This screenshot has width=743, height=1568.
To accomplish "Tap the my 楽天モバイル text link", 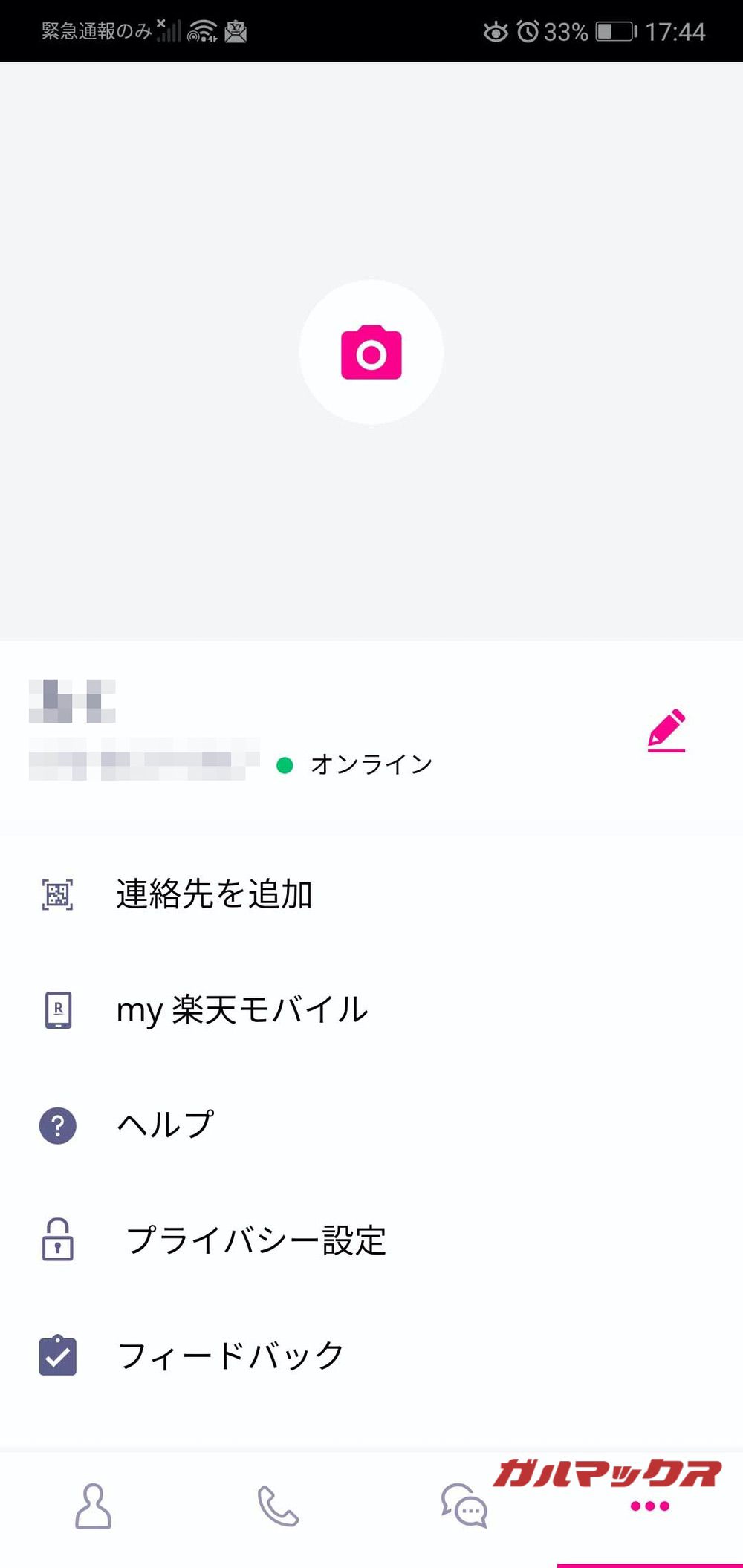I will click(x=244, y=1009).
